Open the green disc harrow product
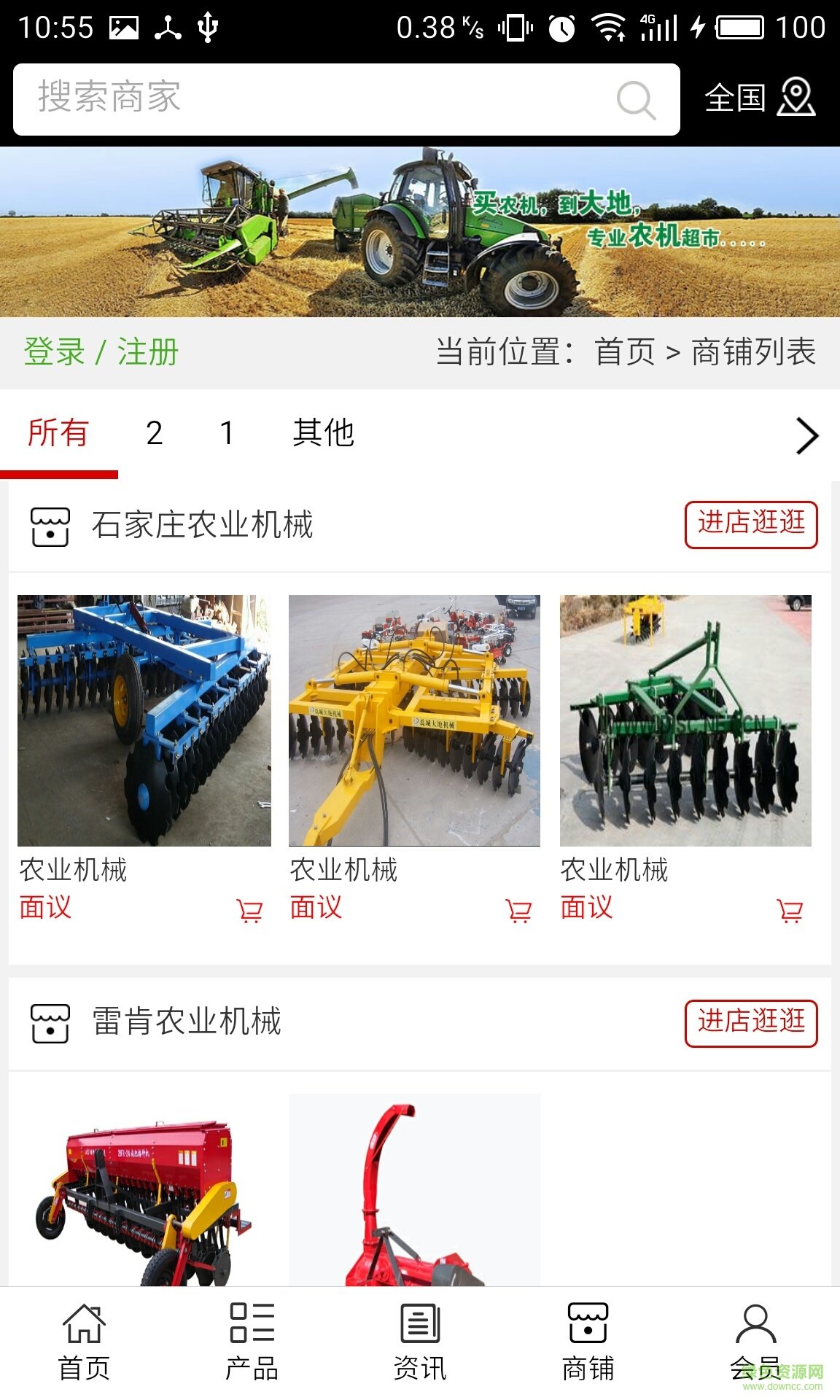 tap(685, 720)
